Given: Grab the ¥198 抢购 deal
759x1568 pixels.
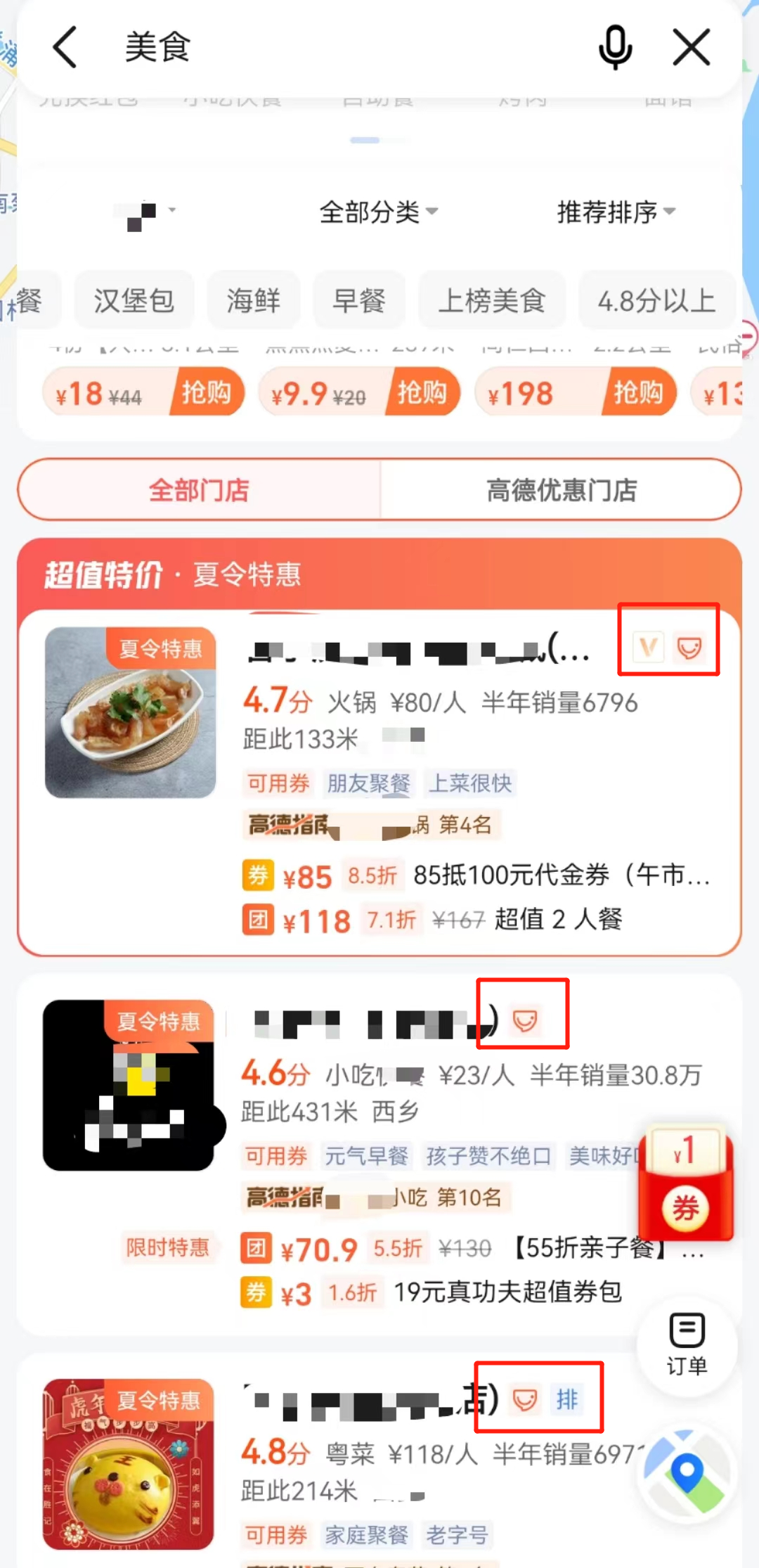Looking at the screenshot, I should [637, 392].
